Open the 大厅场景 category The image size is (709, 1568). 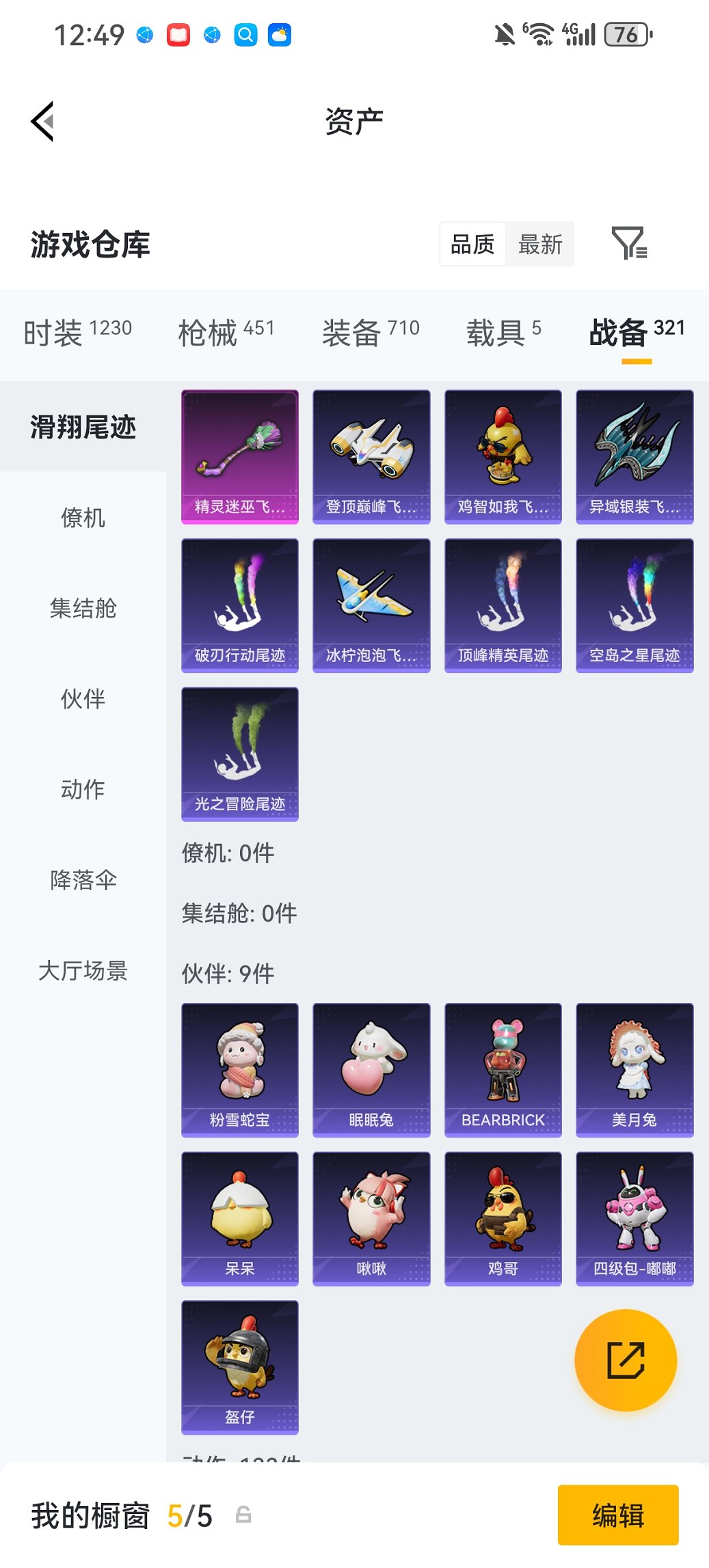point(83,970)
